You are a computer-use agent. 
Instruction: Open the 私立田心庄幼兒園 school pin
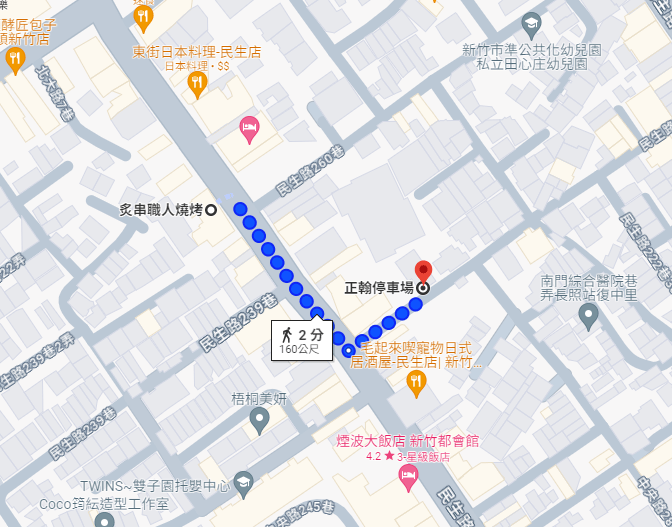pos(532,23)
